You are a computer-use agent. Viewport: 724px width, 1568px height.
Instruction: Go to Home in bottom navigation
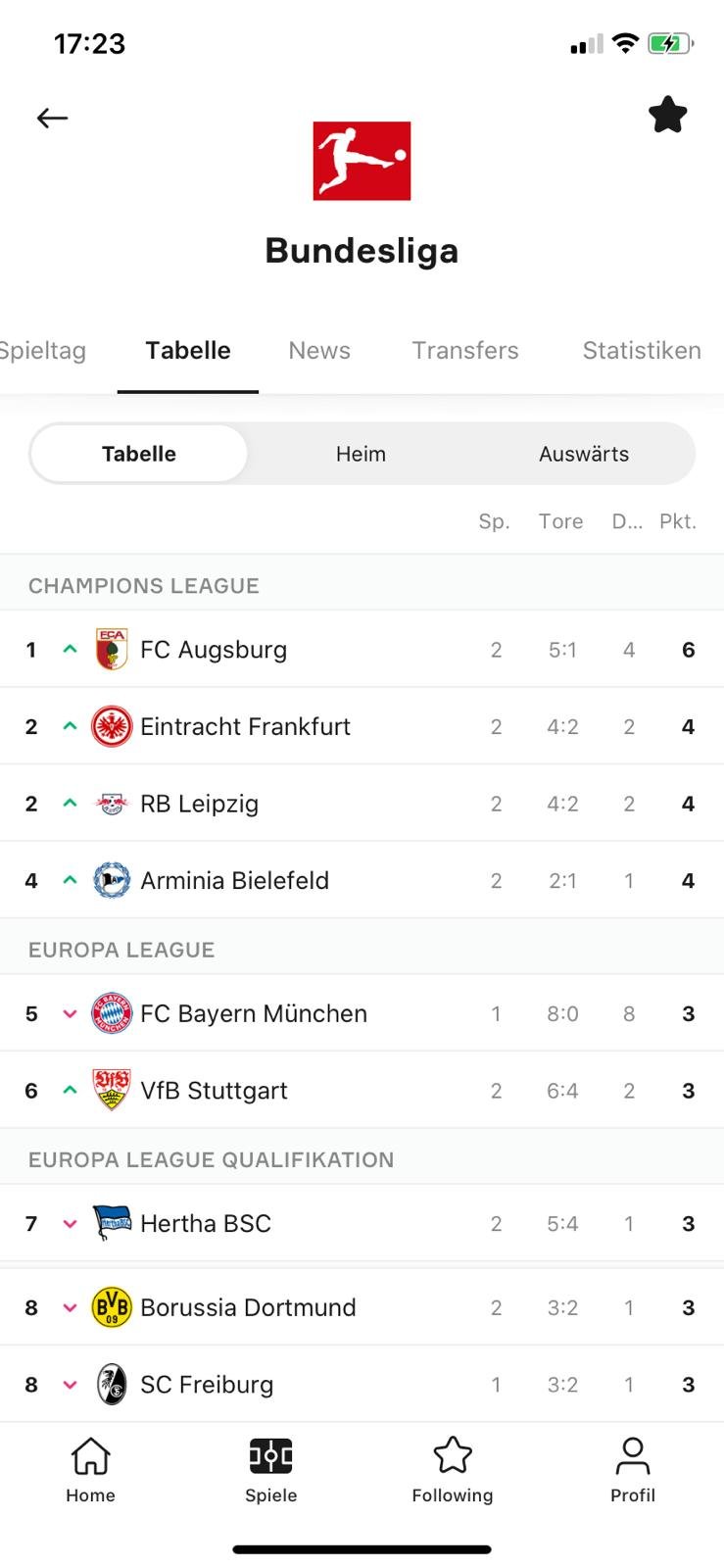click(90, 1470)
